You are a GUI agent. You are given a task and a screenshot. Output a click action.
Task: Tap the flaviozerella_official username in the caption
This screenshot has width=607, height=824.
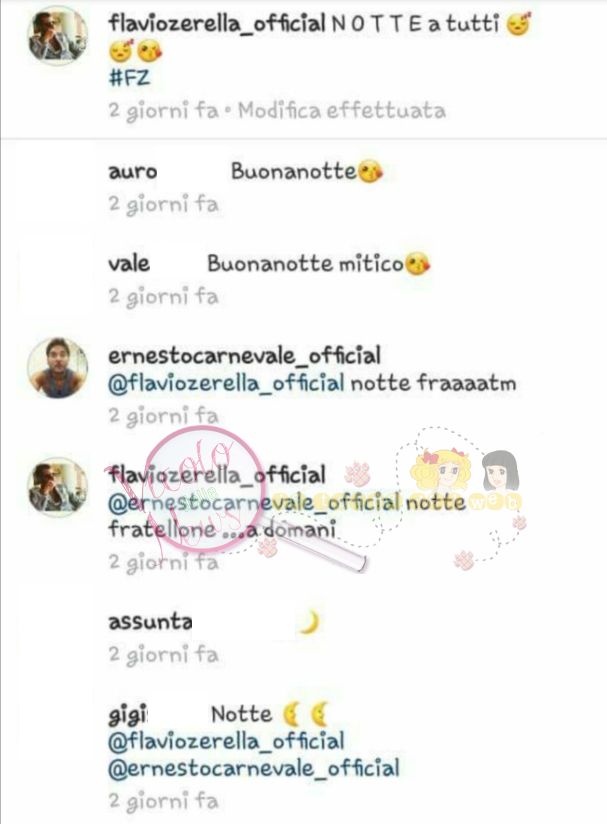pos(217,24)
